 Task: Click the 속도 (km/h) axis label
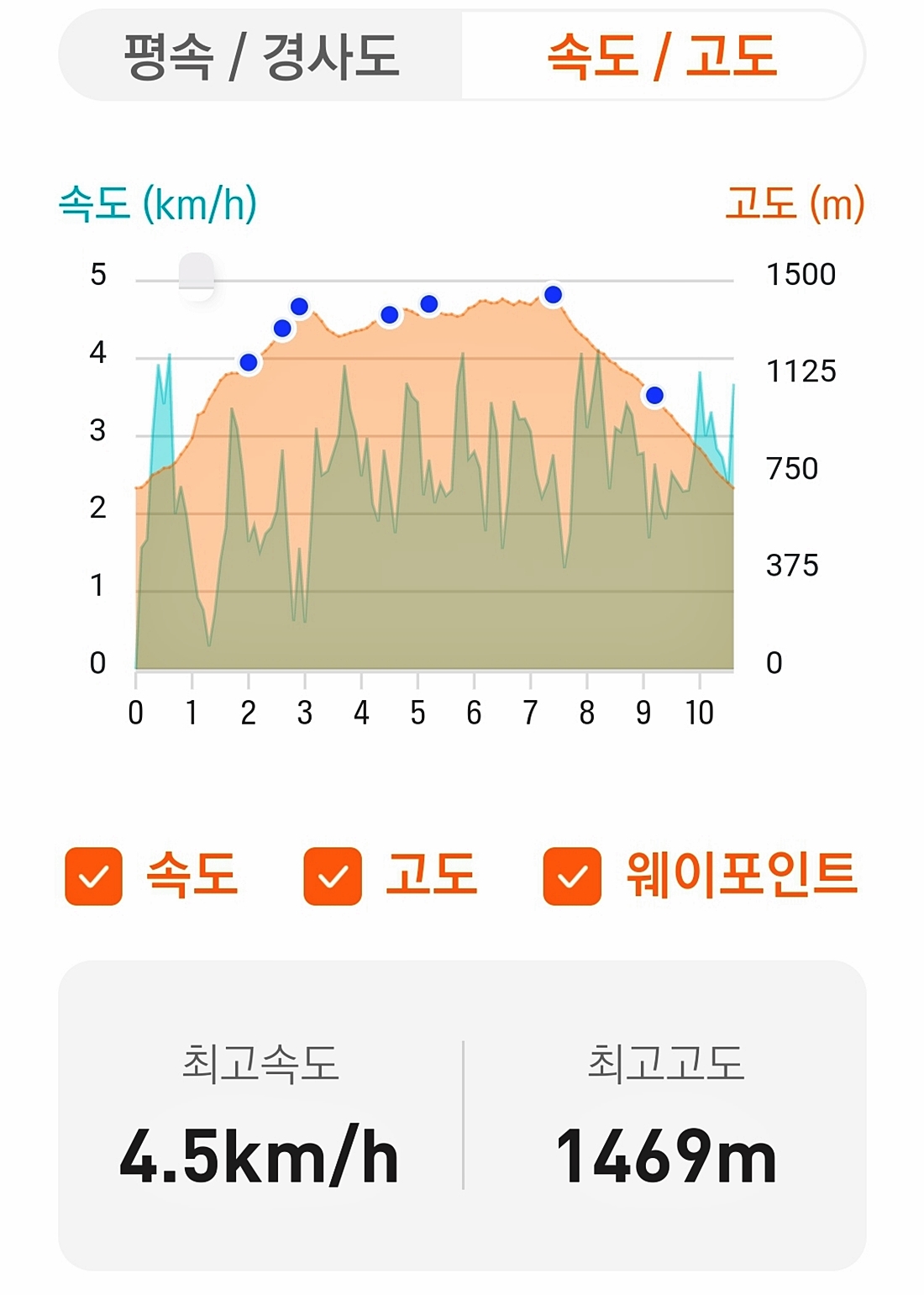(x=155, y=202)
